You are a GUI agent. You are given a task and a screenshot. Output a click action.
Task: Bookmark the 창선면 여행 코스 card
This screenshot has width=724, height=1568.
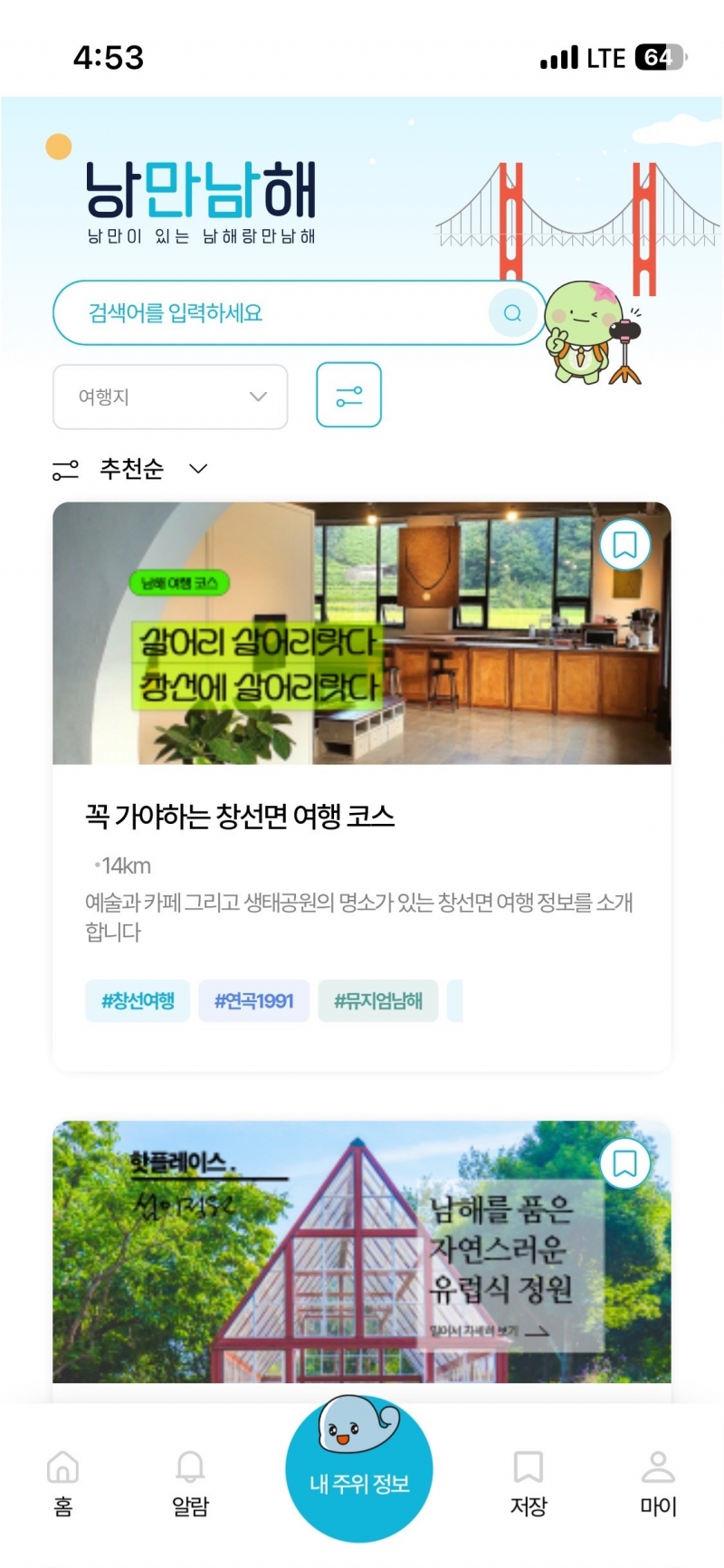click(624, 544)
